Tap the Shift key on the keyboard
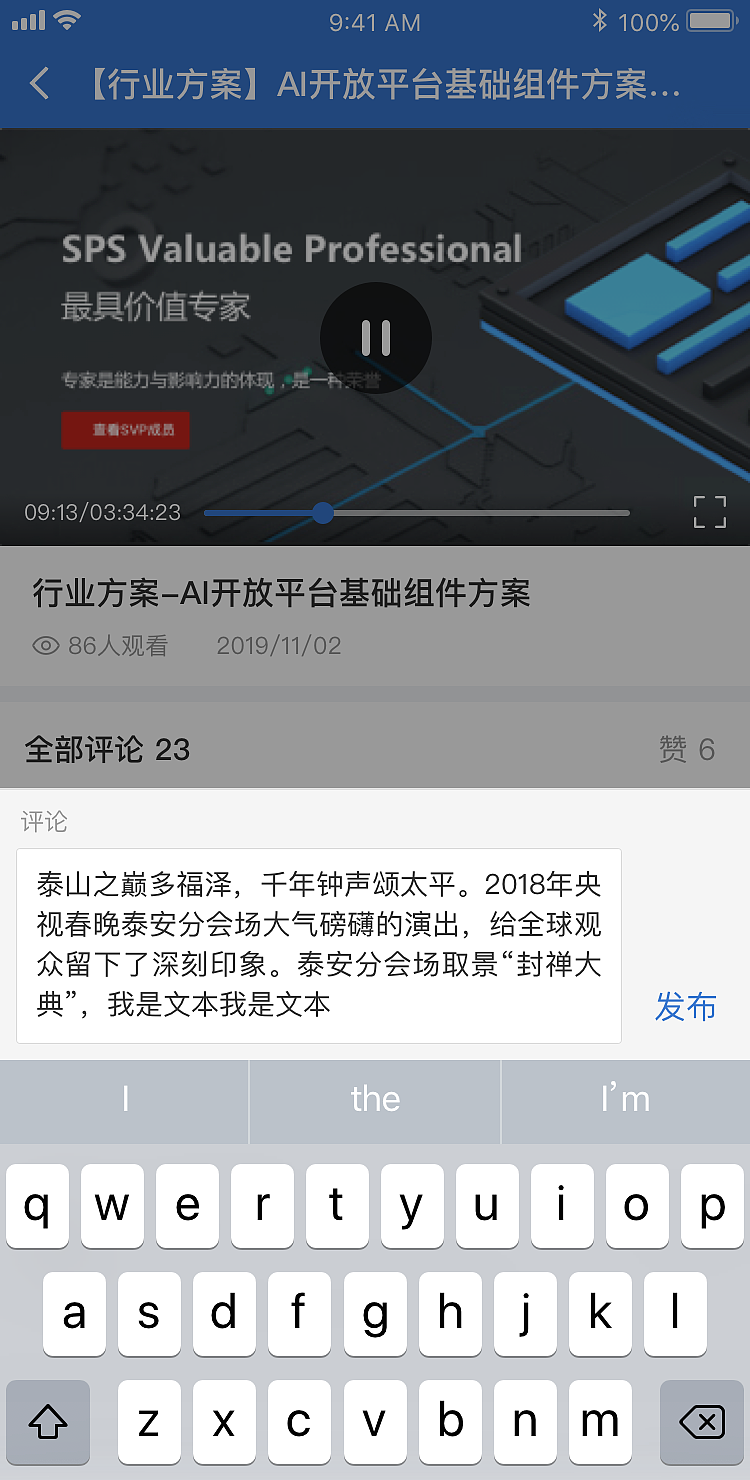 click(x=48, y=1421)
